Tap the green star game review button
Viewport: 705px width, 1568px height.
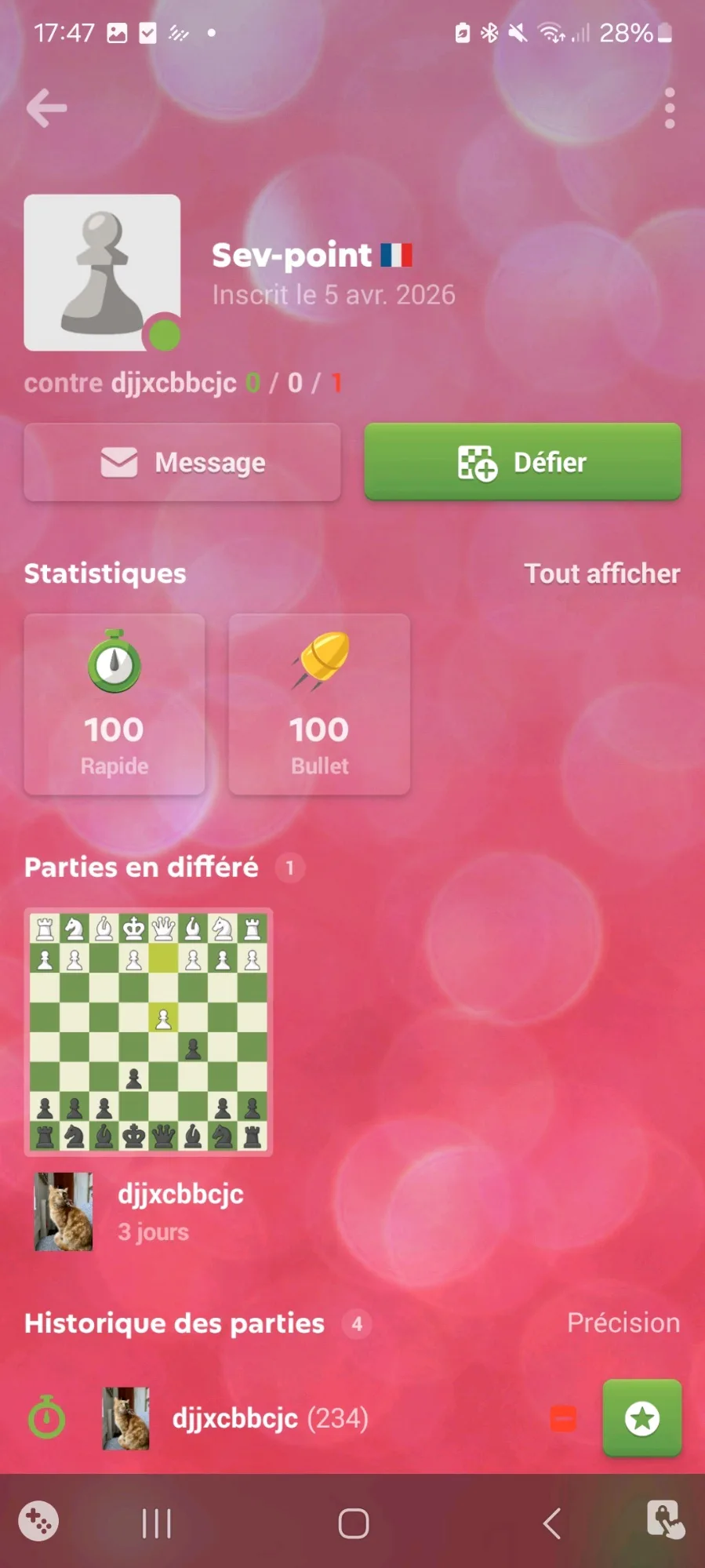[641, 1418]
